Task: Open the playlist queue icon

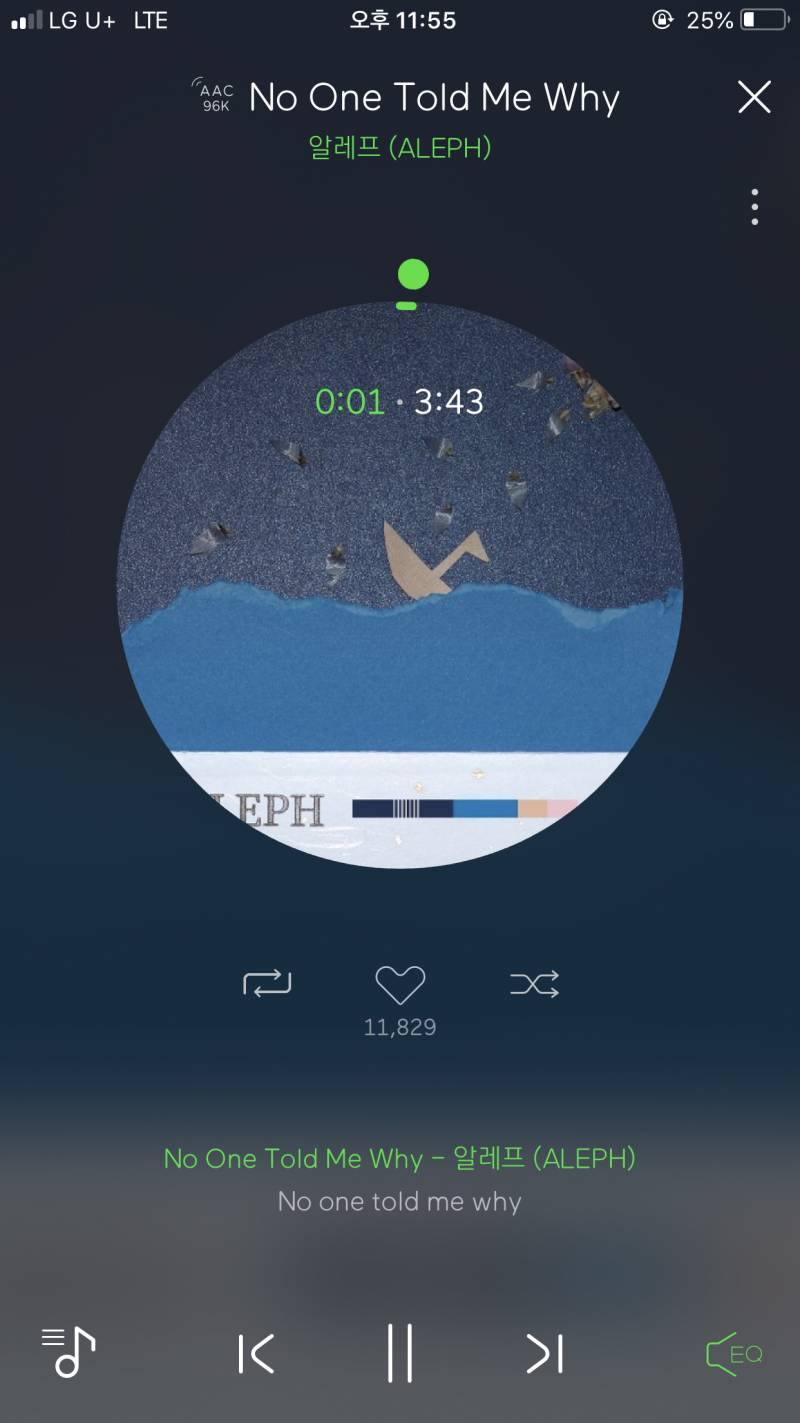Action: 66,1354
